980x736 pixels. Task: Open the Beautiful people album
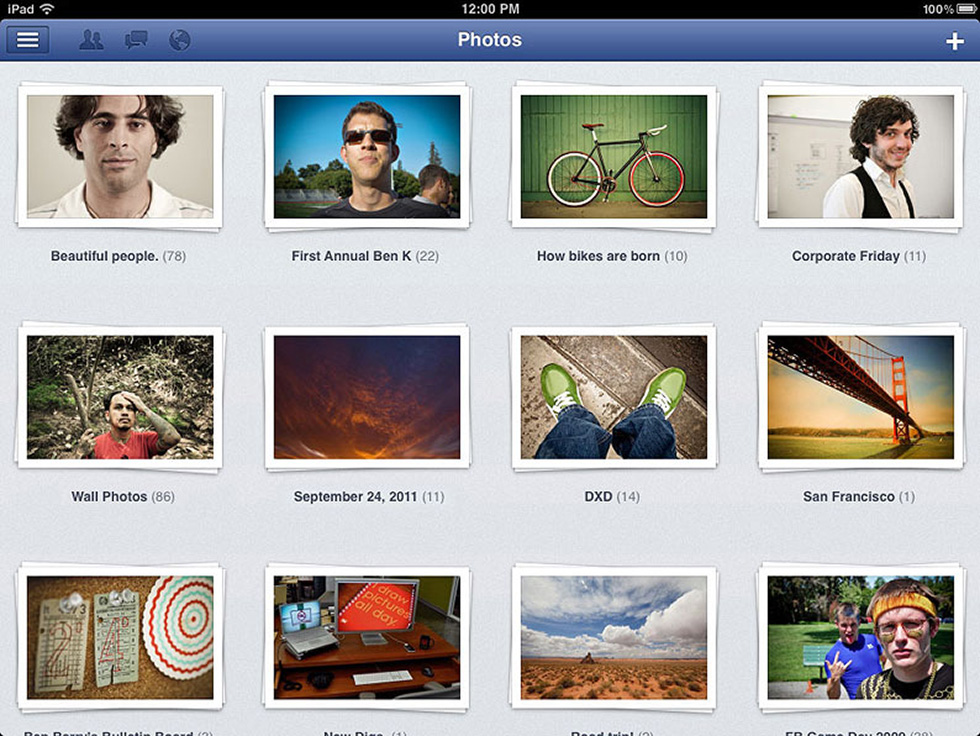(x=120, y=156)
